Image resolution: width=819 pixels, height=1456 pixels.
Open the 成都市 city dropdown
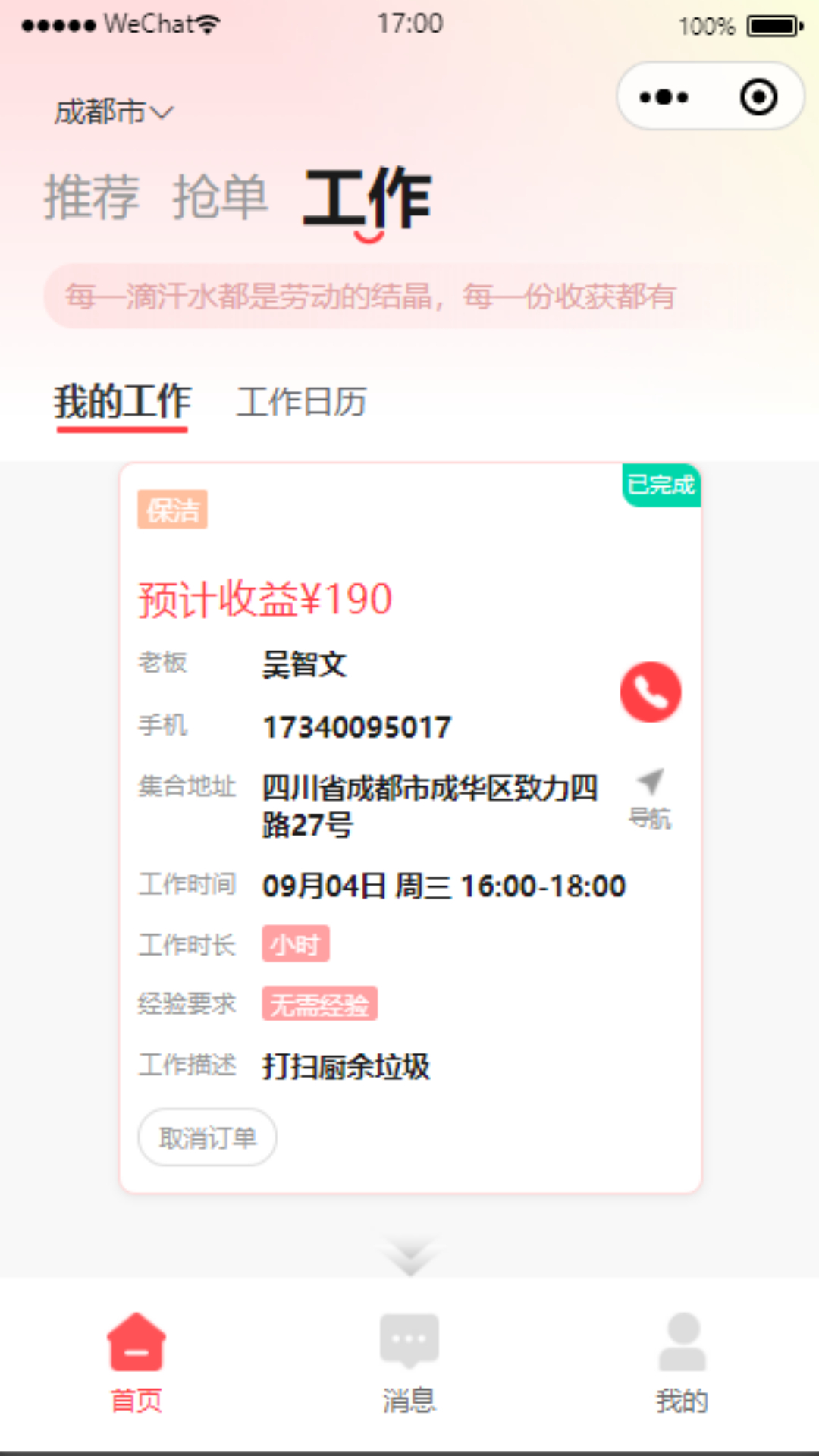(x=114, y=112)
